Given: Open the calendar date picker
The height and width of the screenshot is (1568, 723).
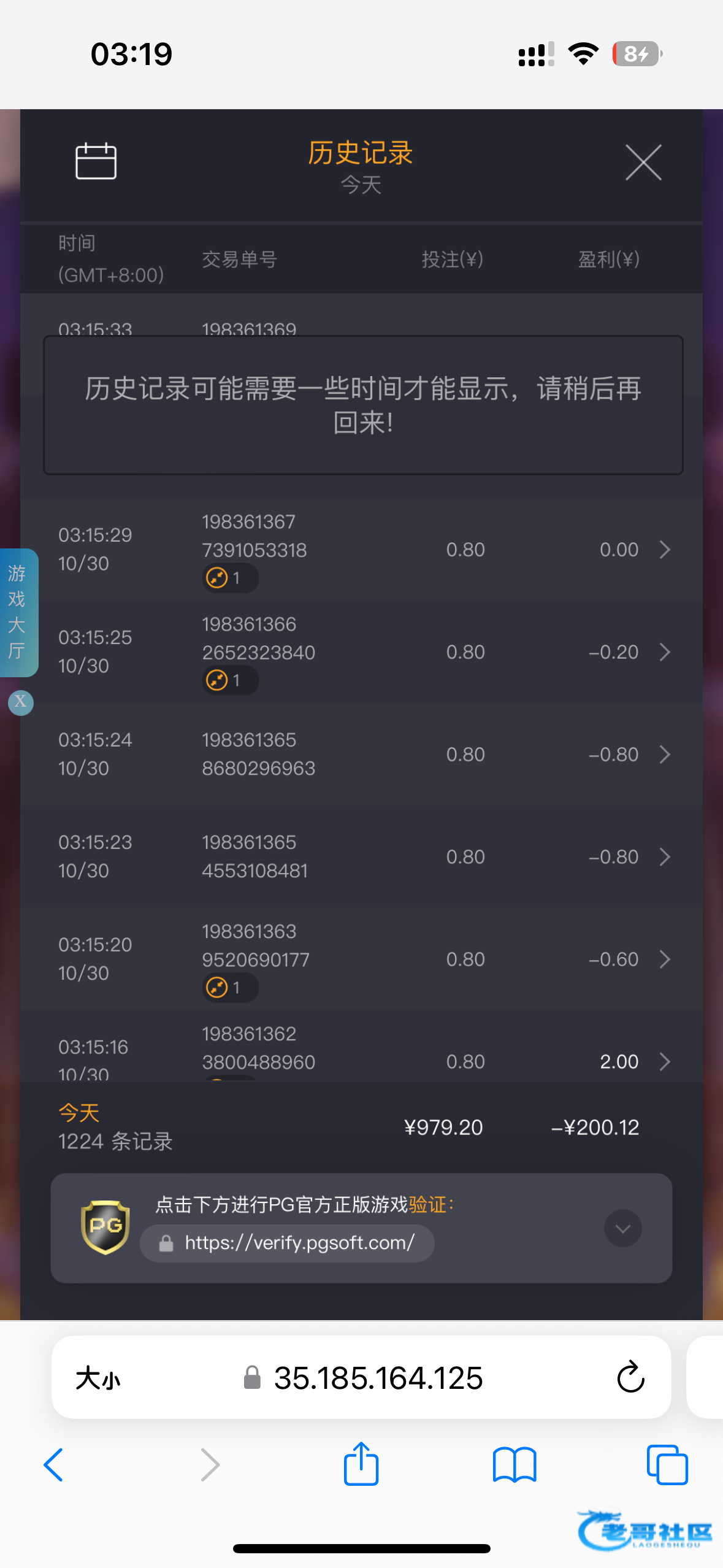Looking at the screenshot, I should pyautogui.click(x=96, y=161).
